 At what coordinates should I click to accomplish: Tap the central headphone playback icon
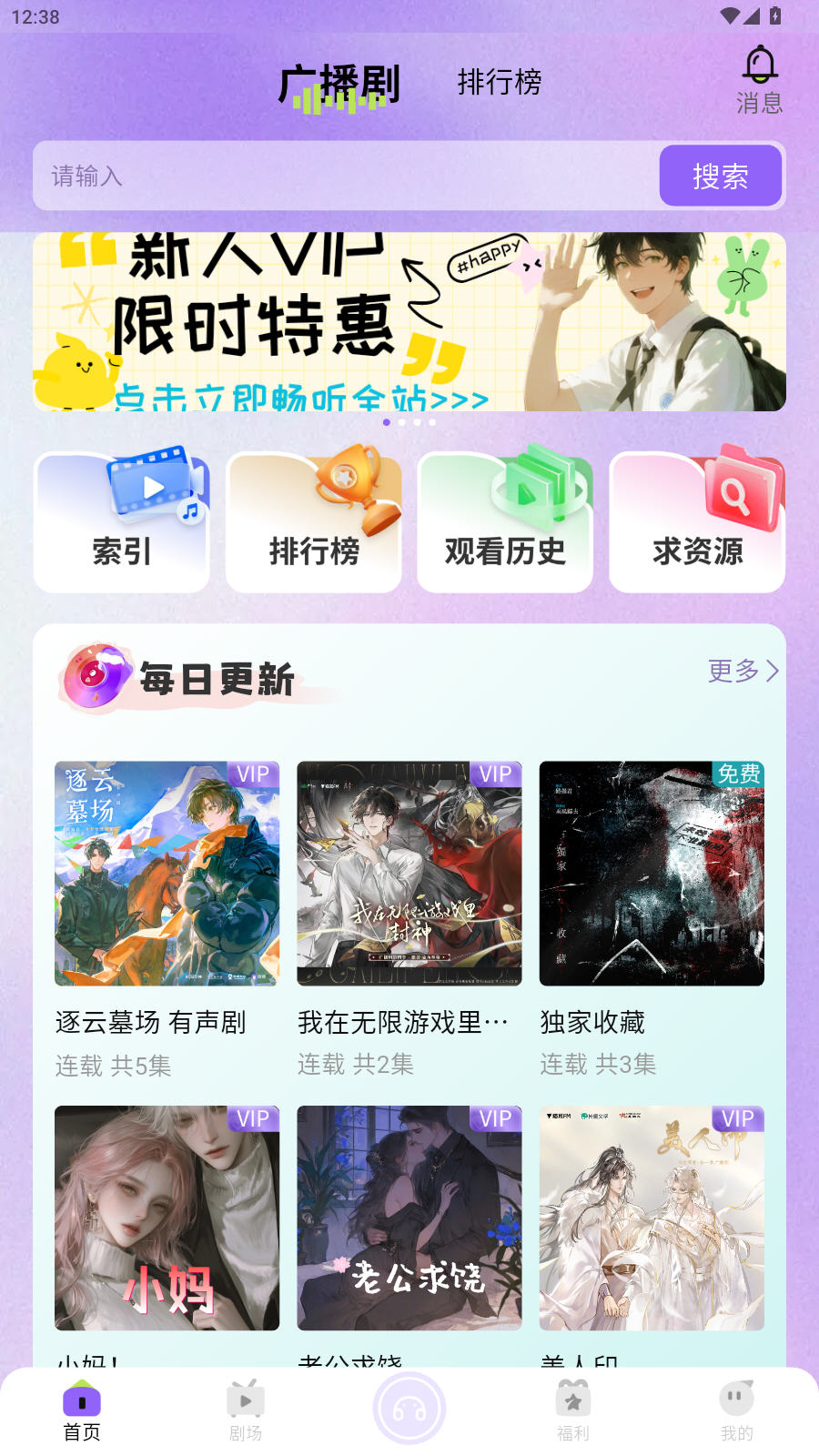(409, 1406)
